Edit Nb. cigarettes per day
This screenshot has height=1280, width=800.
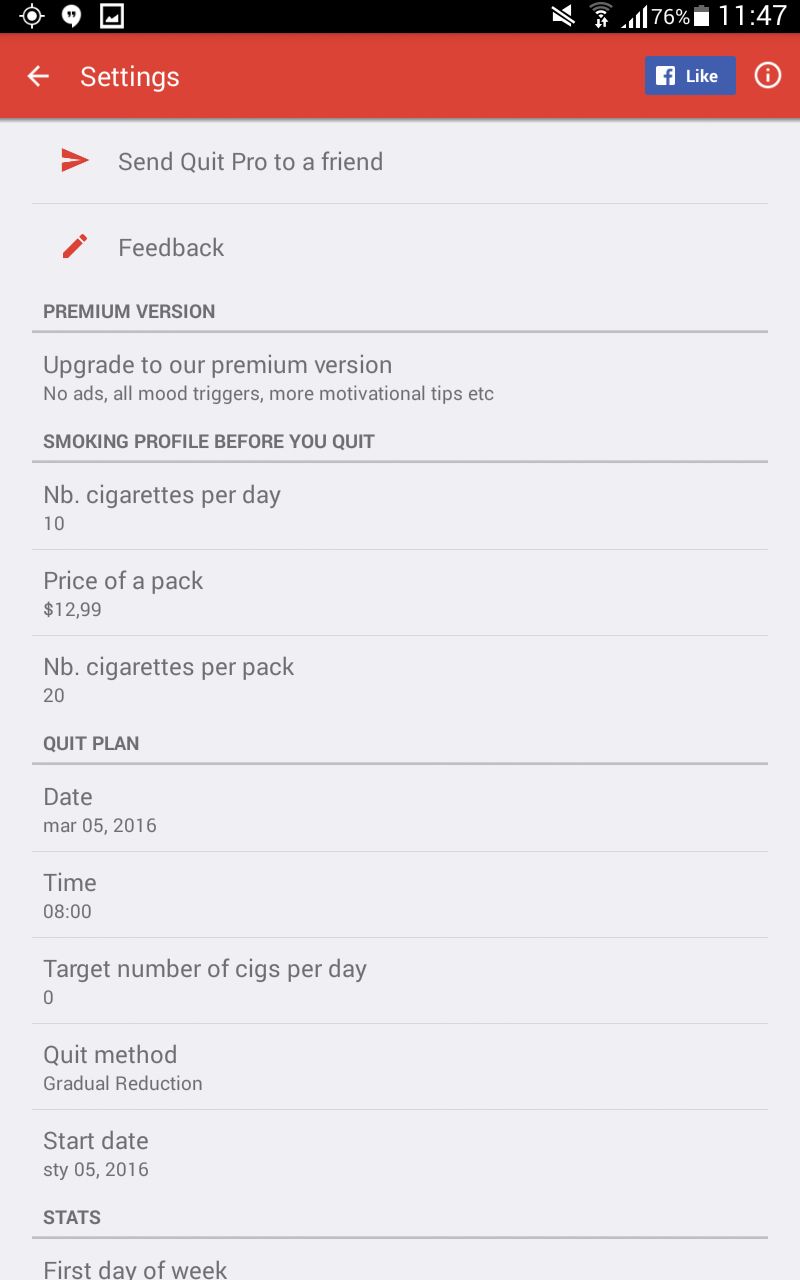pos(400,507)
